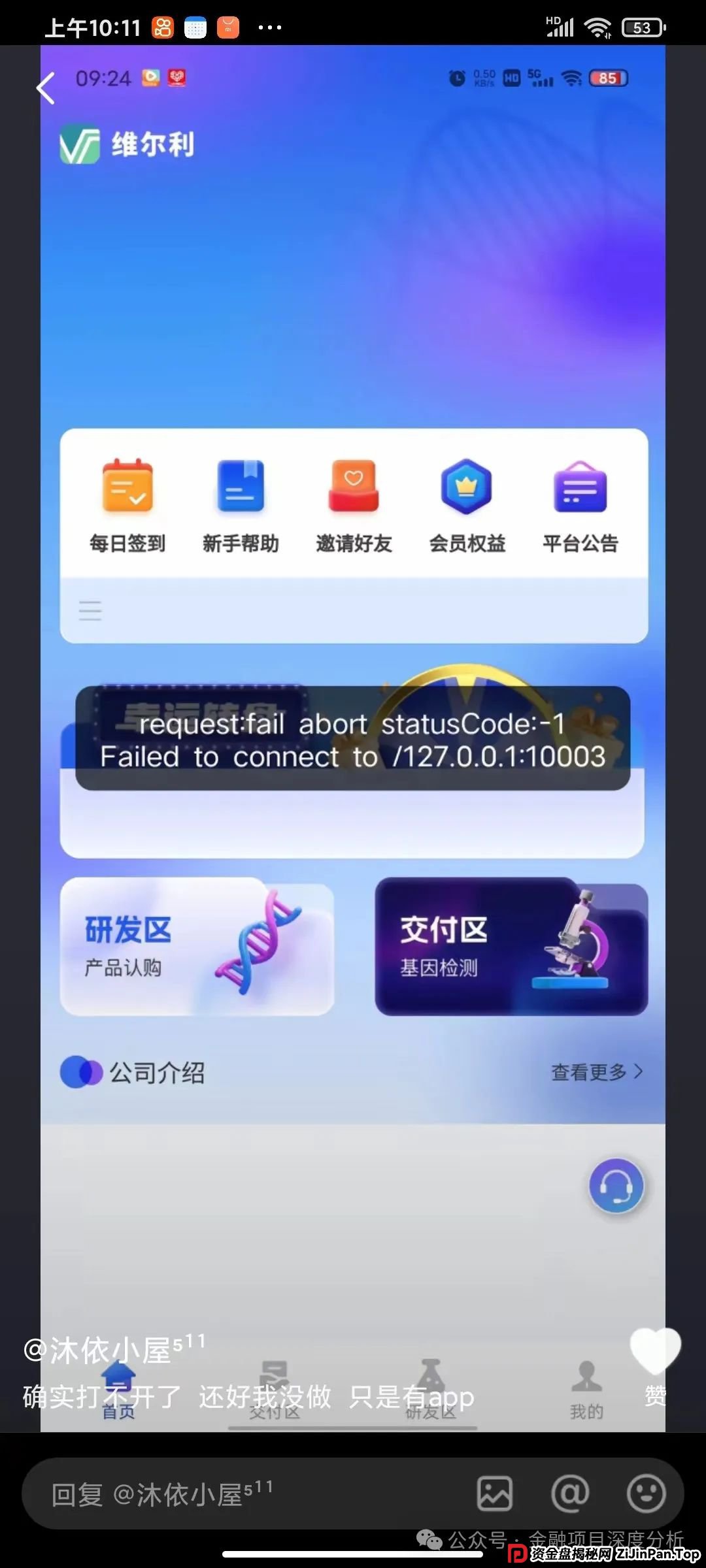Tap the battery indicator showing 53
706x1568 pixels.
[642, 27]
